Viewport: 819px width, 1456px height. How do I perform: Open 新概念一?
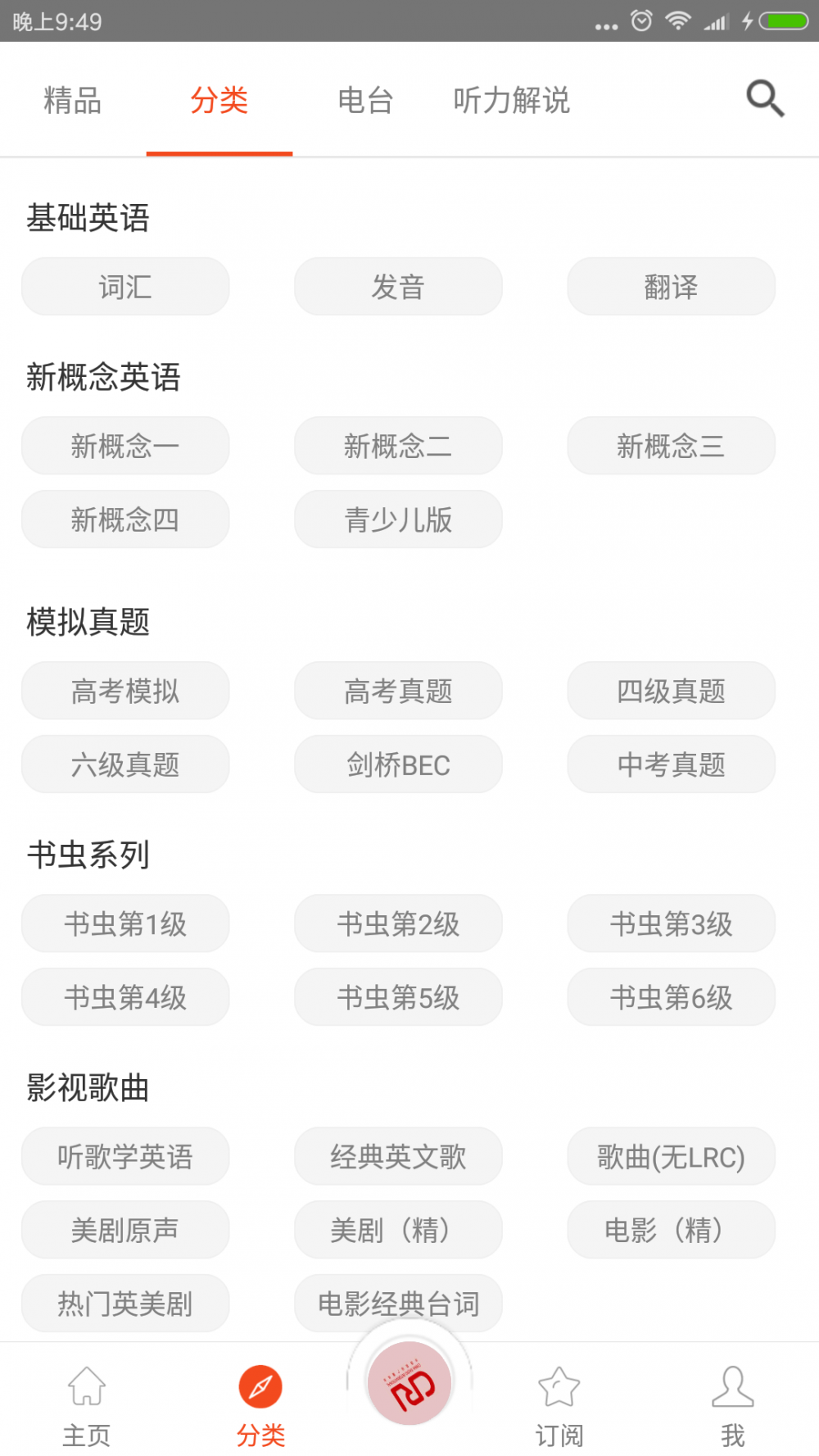point(125,446)
